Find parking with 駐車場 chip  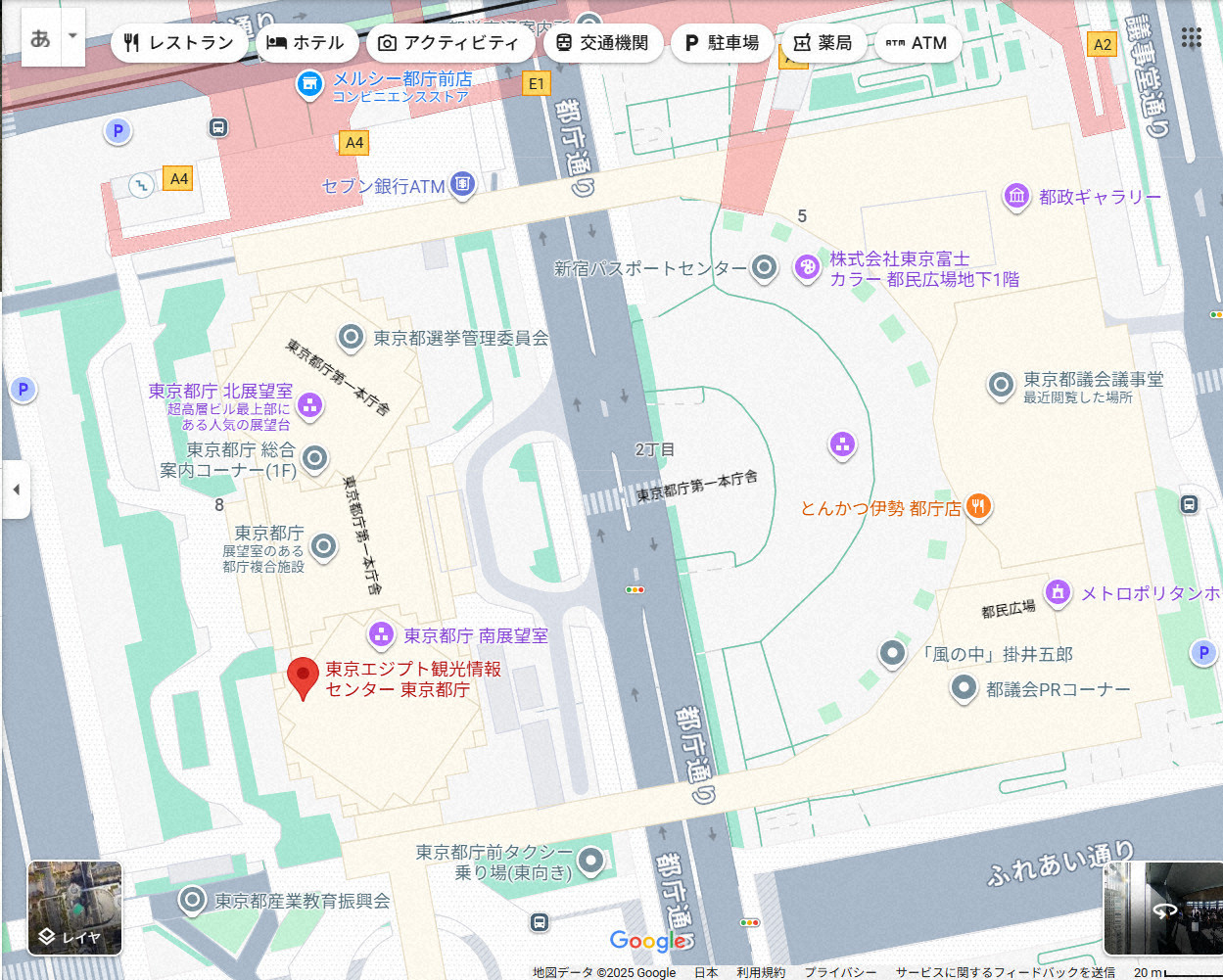[722, 43]
